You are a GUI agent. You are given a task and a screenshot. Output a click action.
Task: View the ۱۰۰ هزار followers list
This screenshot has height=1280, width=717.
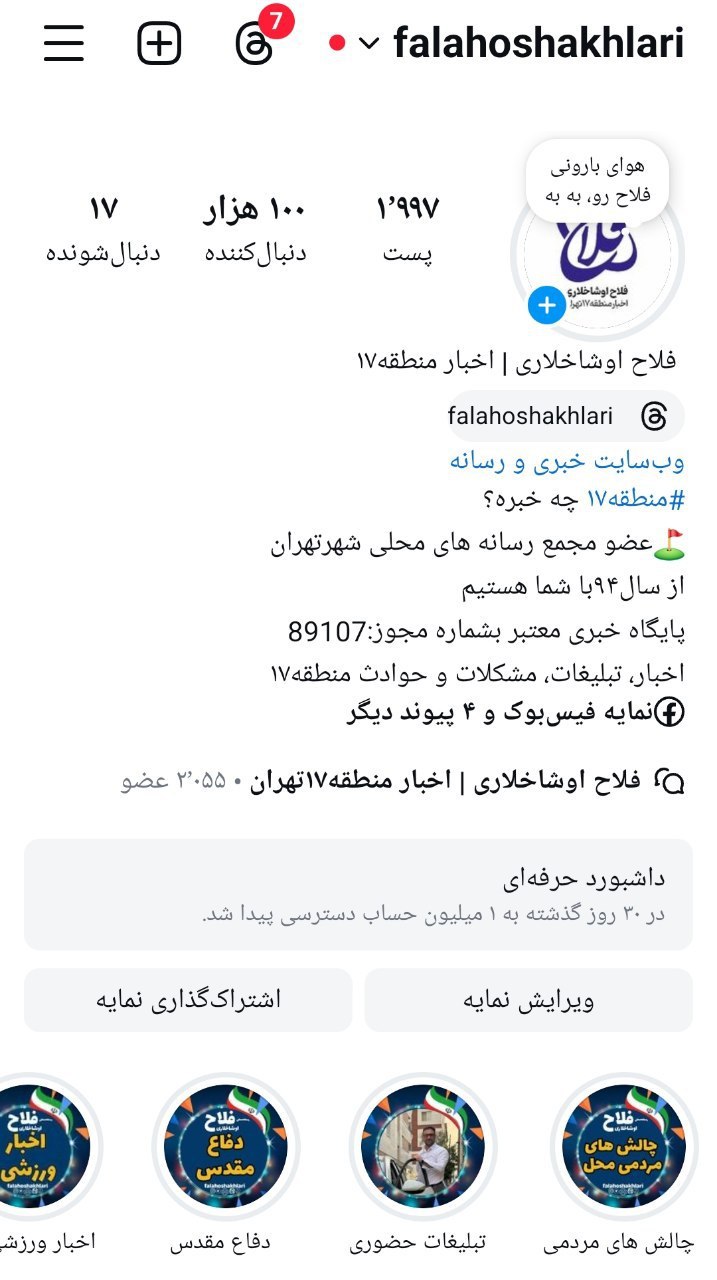point(256,227)
